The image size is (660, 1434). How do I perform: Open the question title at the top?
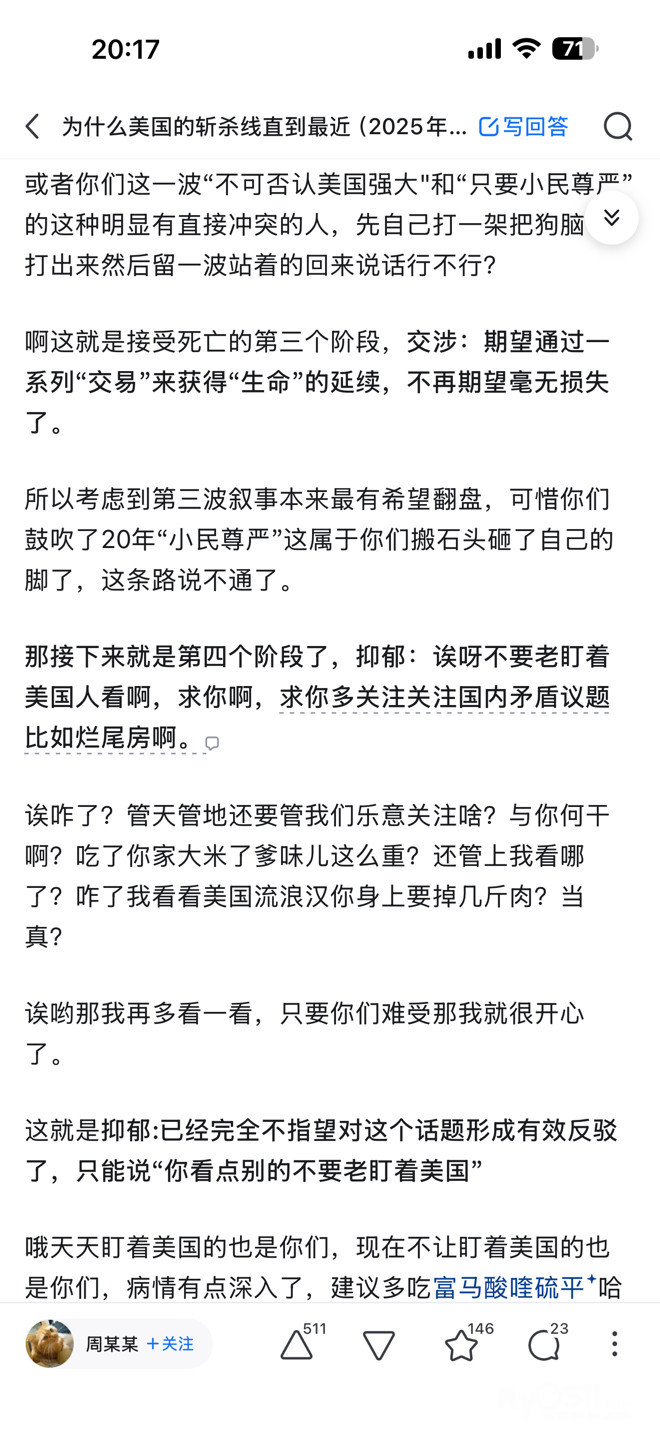(x=265, y=126)
